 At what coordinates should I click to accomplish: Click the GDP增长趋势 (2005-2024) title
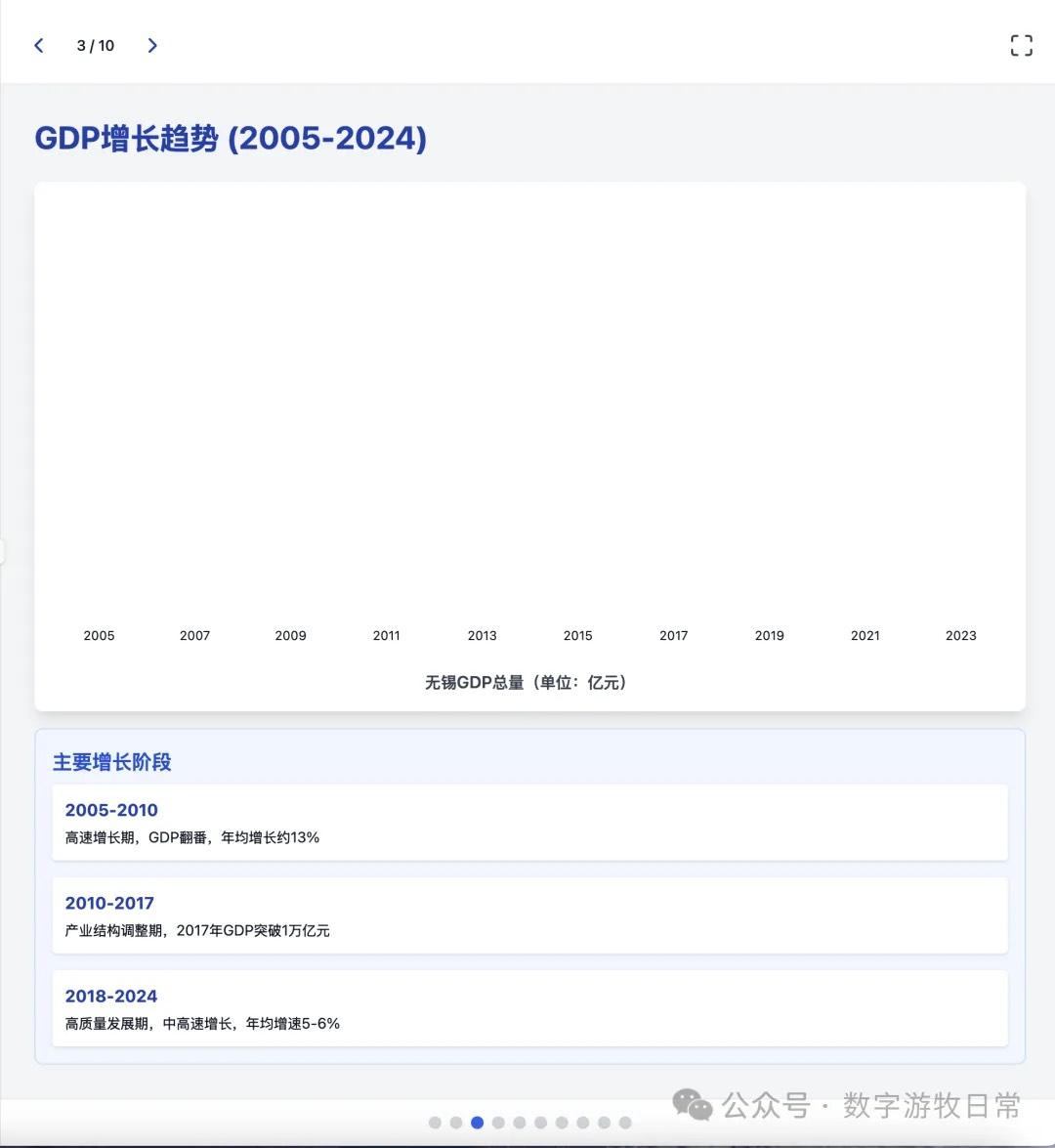tap(231, 138)
